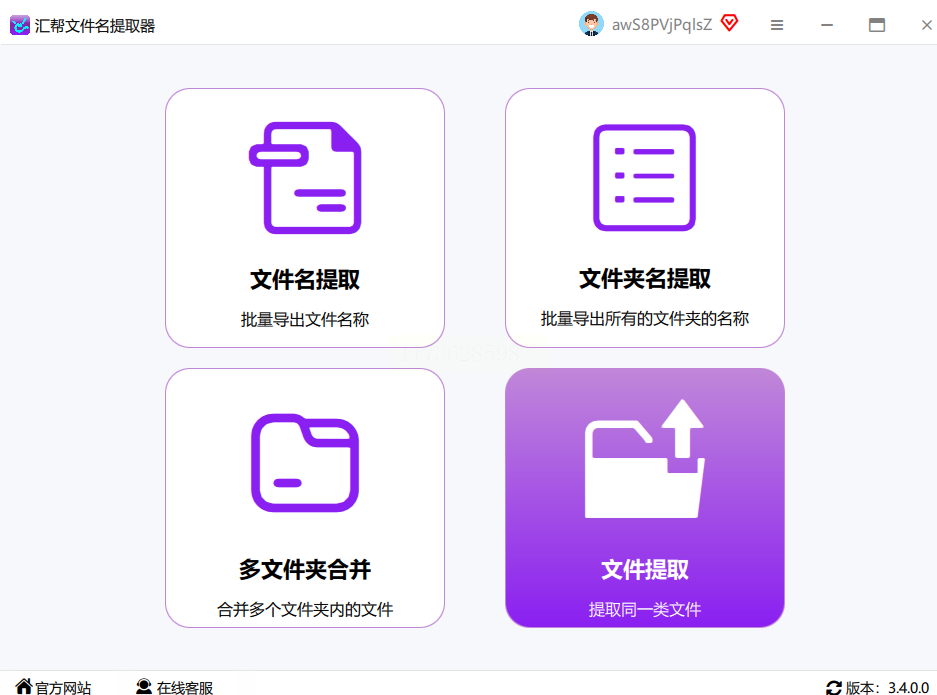Visit the 官方网站 link
Viewport: 937px width, 695px height.
53,687
